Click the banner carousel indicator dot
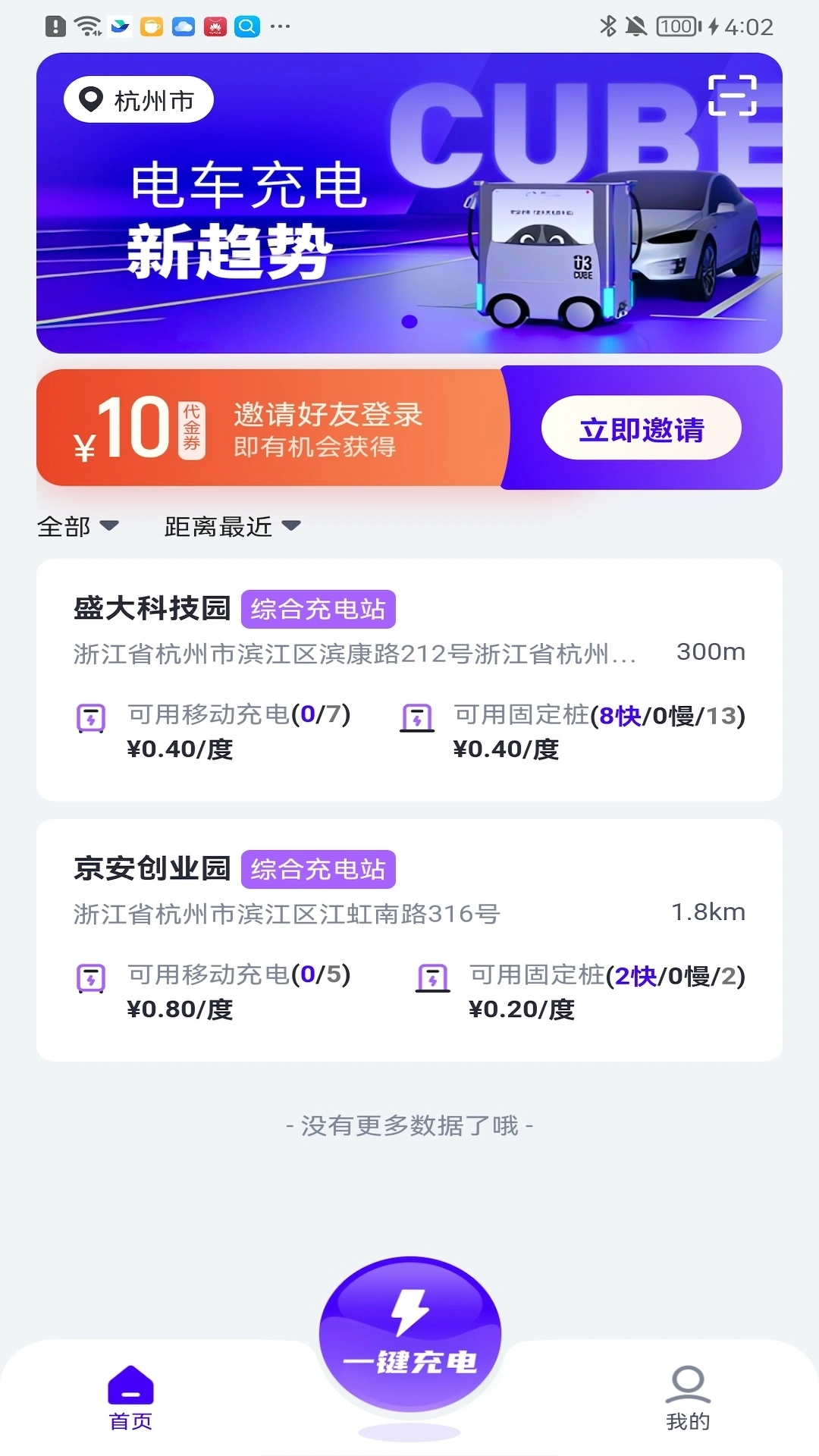The width and height of the screenshot is (819, 1456). [x=409, y=322]
